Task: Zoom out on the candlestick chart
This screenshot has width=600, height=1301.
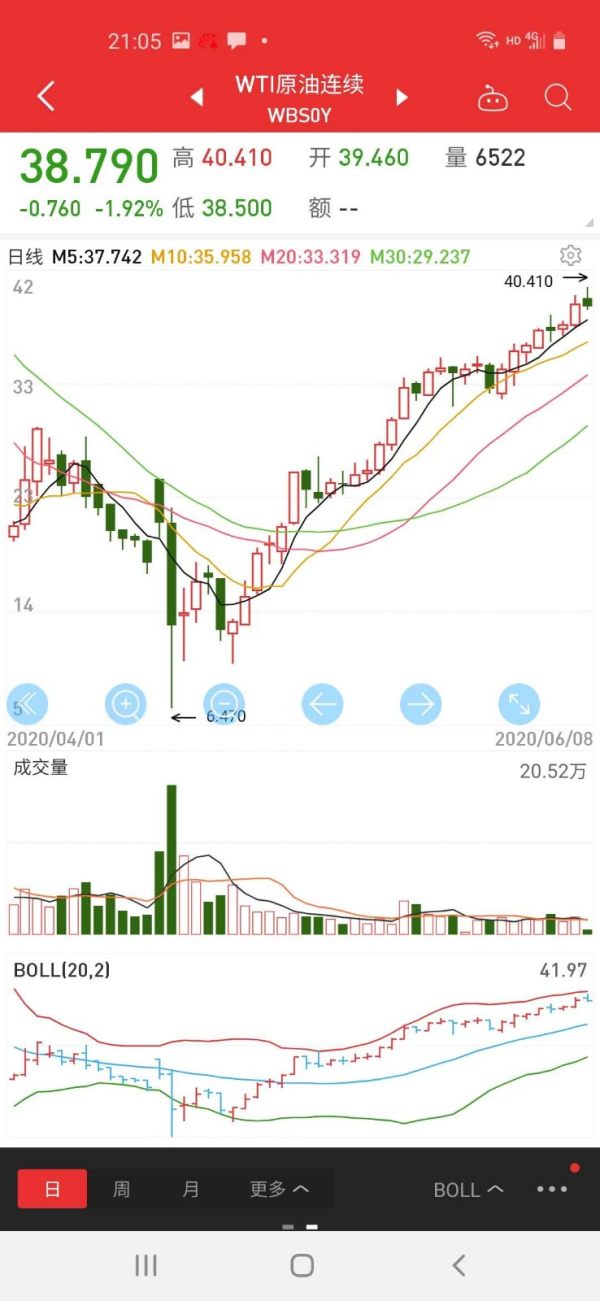Action: pos(224,705)
